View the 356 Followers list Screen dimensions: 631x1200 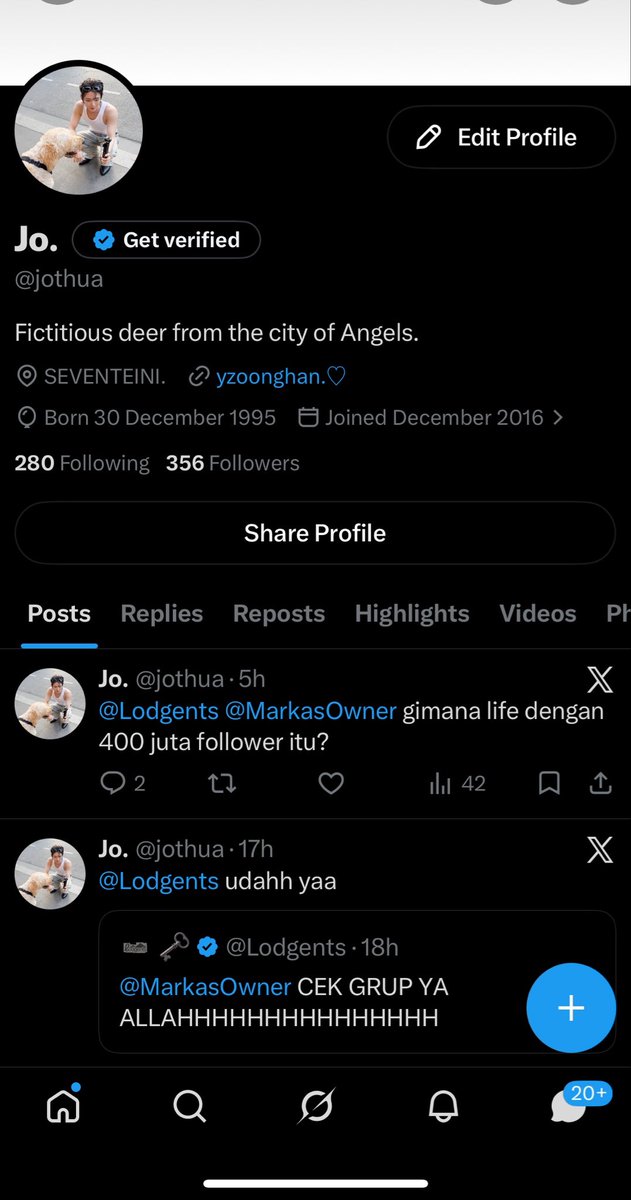click(233, 463)
